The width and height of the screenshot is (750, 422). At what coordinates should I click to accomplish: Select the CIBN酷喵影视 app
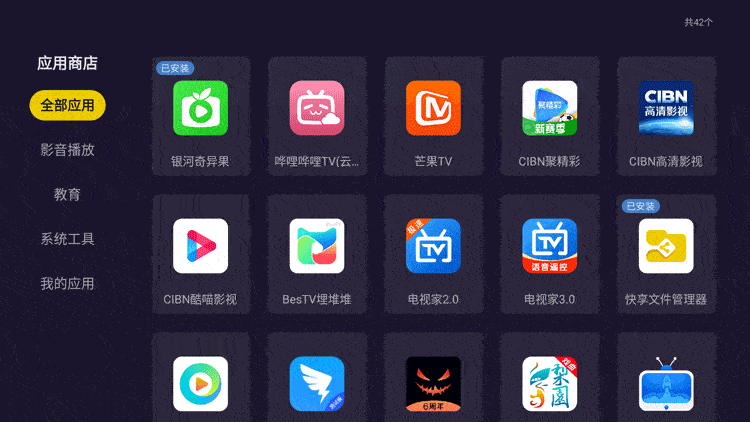click(x=200, y=254)
